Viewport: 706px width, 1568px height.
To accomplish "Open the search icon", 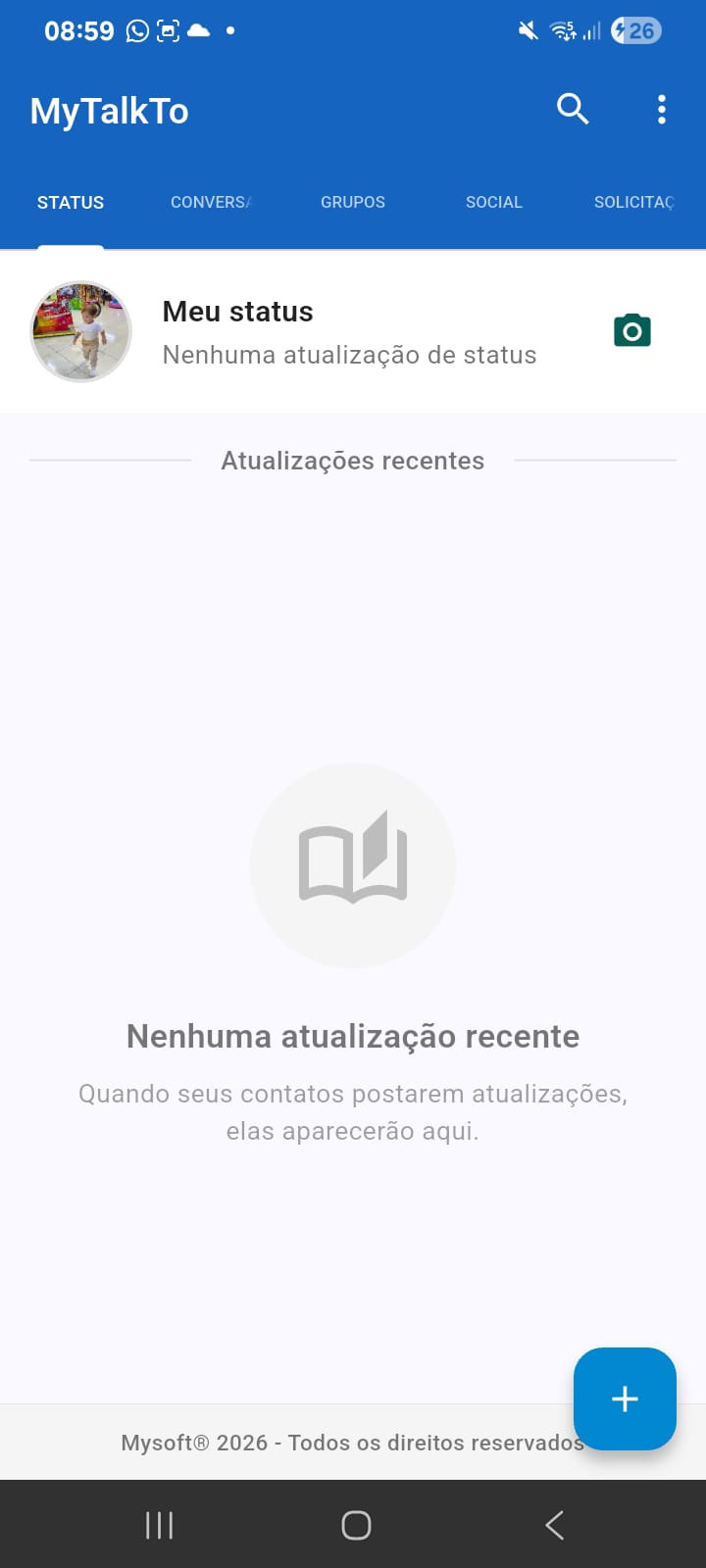I will [x=573, y=110].
